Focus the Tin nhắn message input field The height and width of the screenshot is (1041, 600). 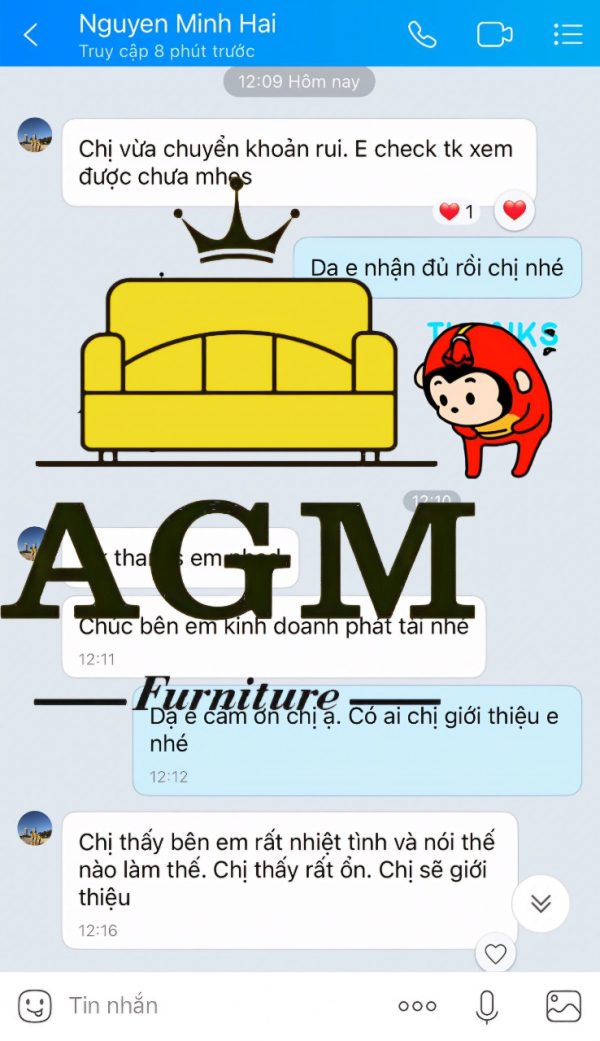pos(220,1005)
